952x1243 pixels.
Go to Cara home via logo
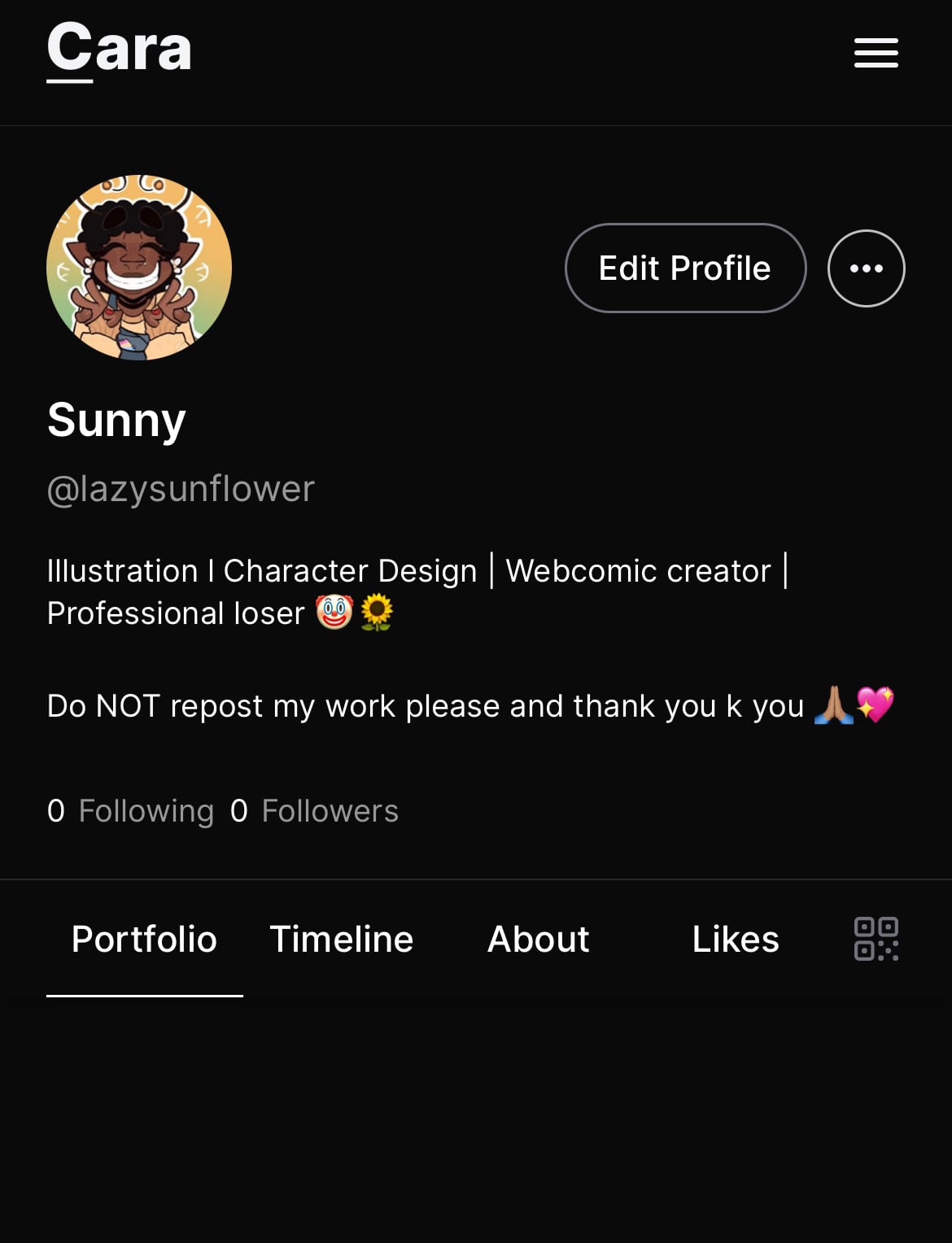coord(120,50)
